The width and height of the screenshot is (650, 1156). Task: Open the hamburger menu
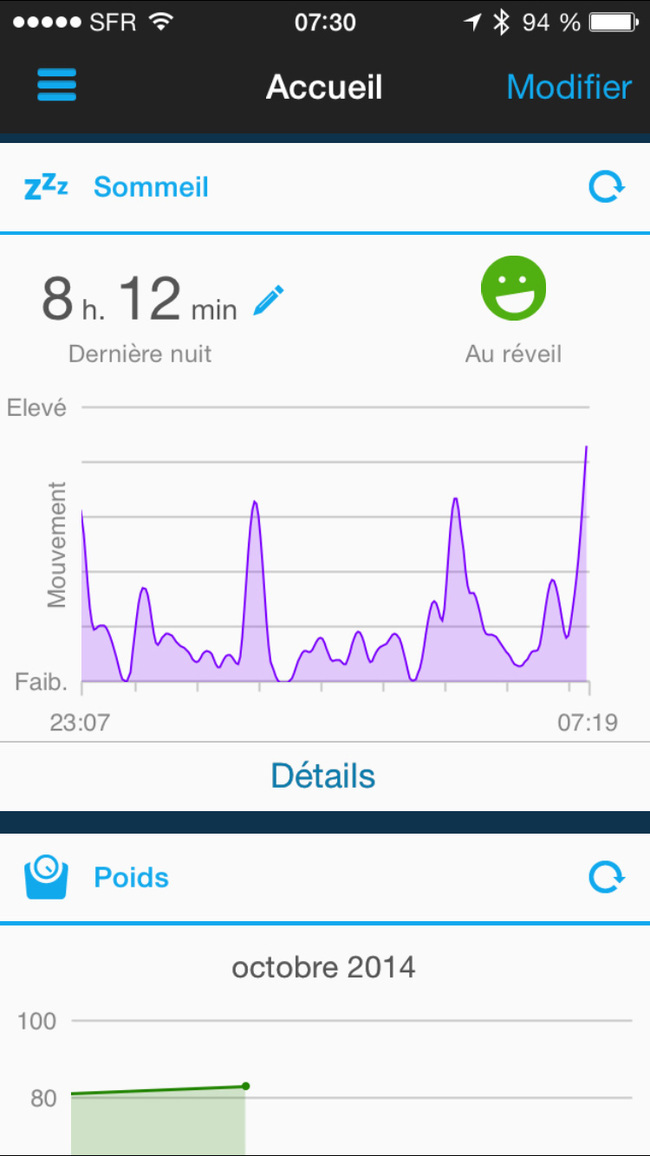(57, 86)
